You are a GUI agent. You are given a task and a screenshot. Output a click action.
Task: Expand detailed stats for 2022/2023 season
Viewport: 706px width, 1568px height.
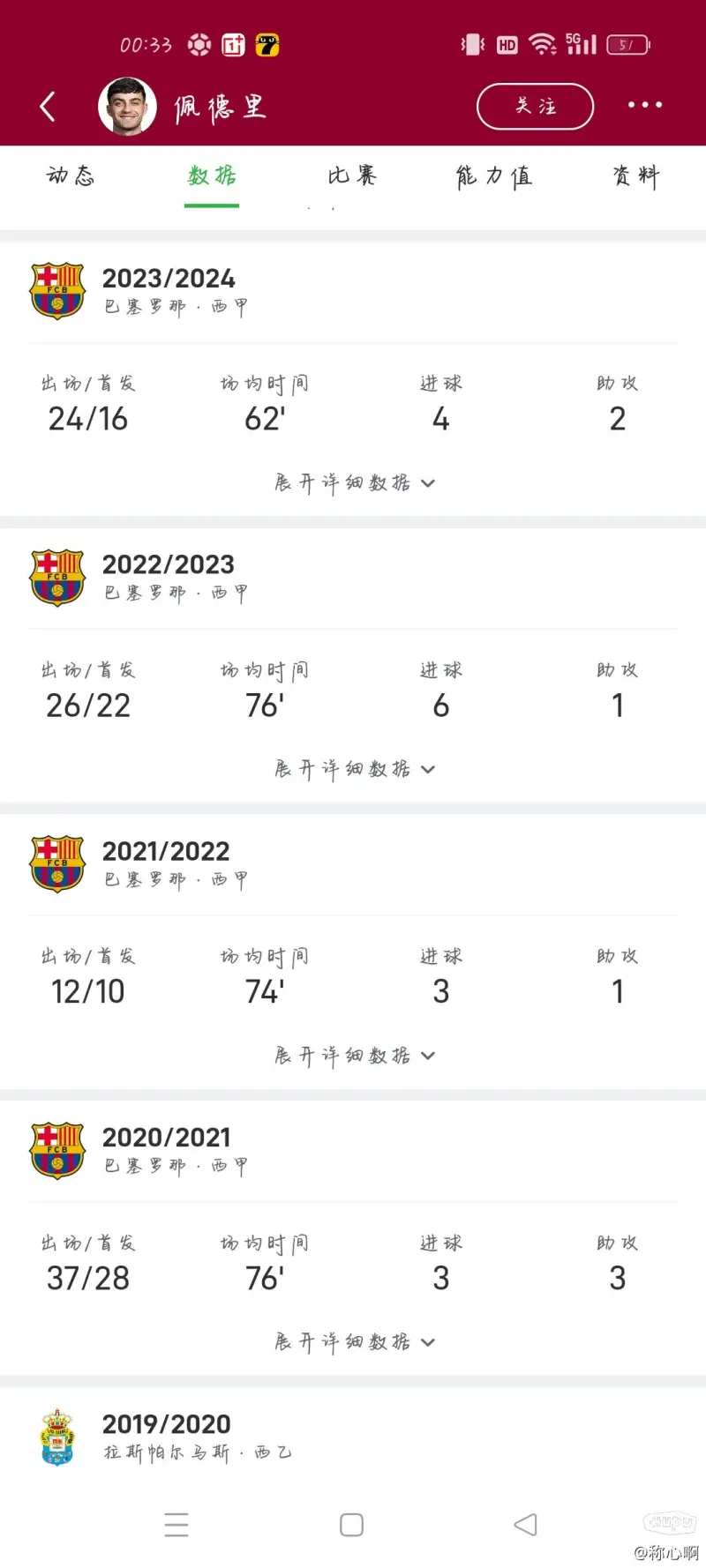354,769
